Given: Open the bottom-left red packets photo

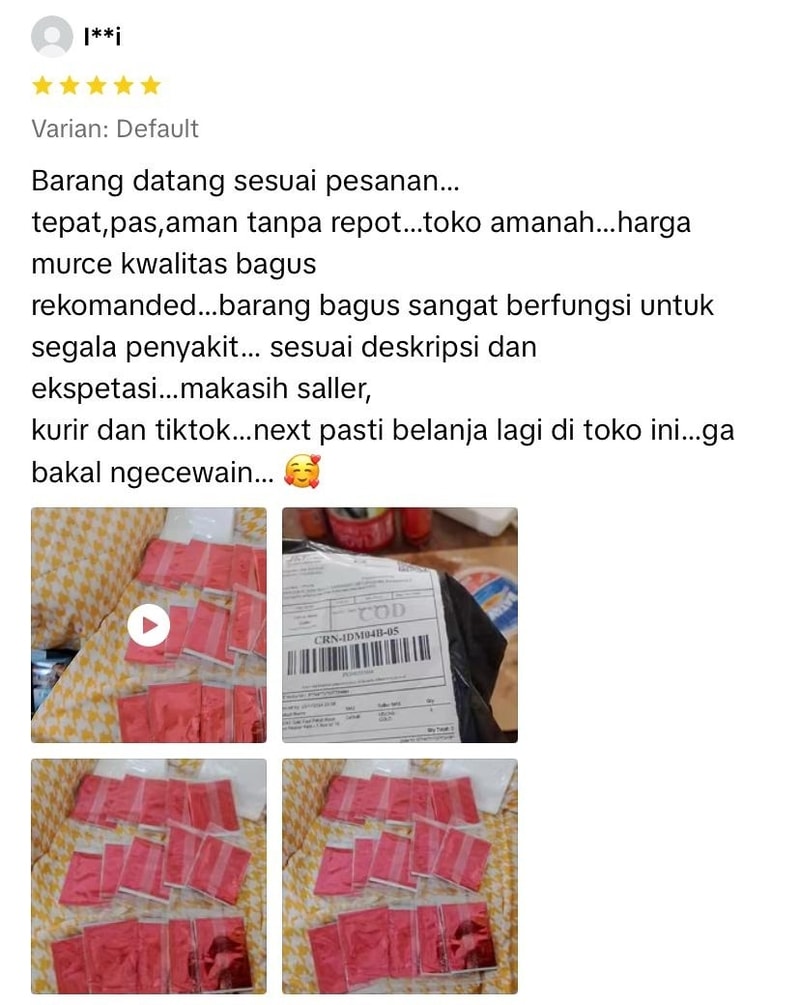Looking at the screenshot, I should (149, 876).
